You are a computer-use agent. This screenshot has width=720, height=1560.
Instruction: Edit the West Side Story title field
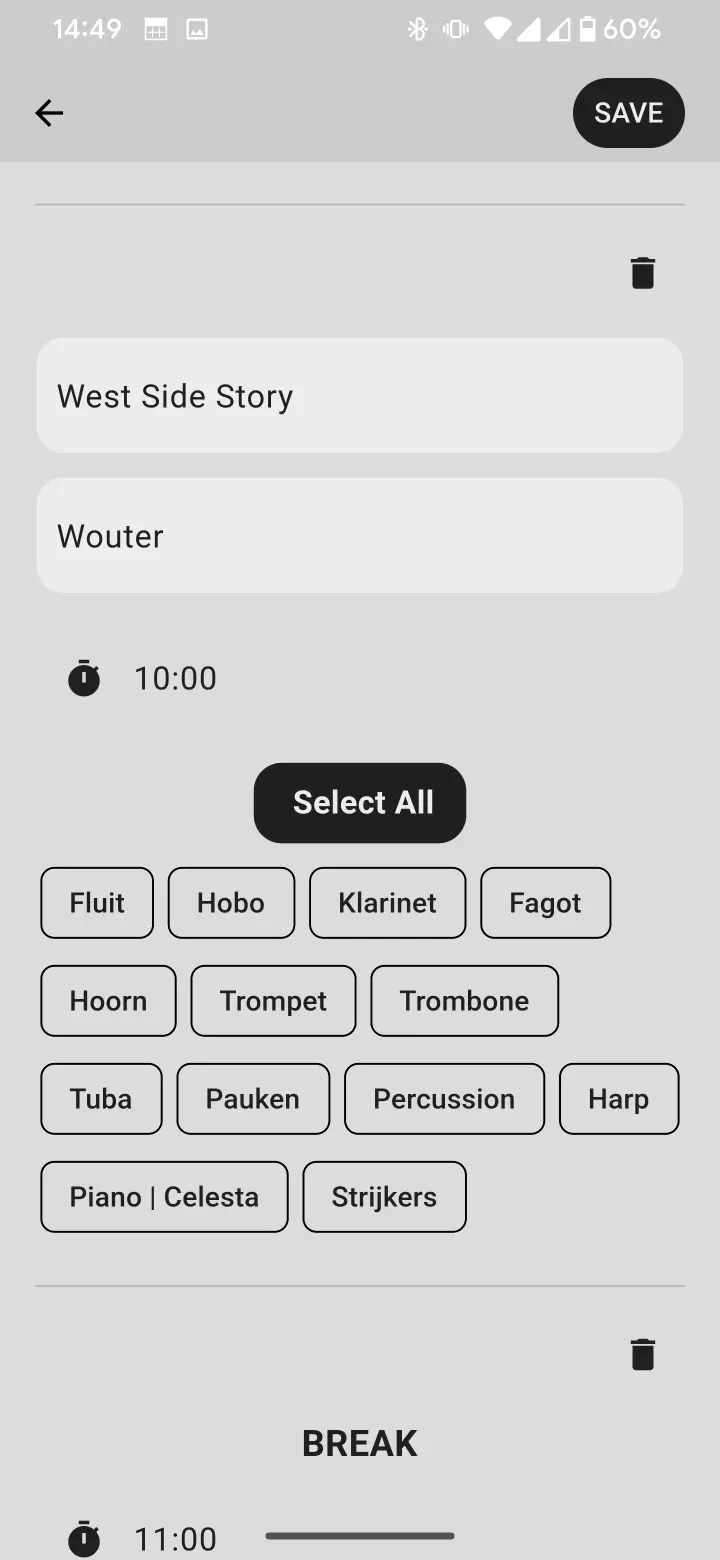tap(360, 396)
